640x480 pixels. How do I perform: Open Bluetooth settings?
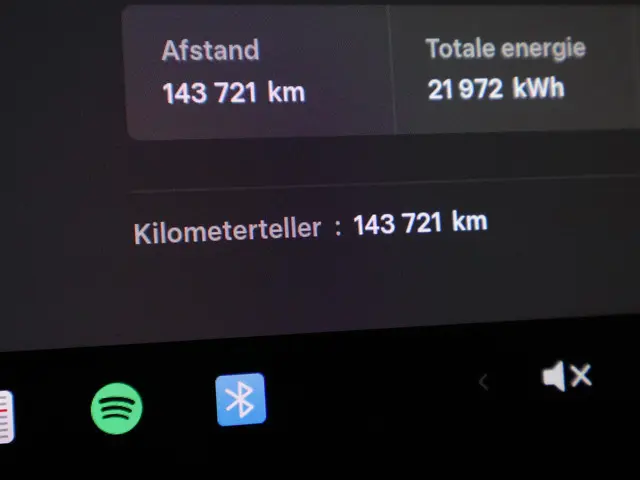pyautogui.click(x=240, y=400)
